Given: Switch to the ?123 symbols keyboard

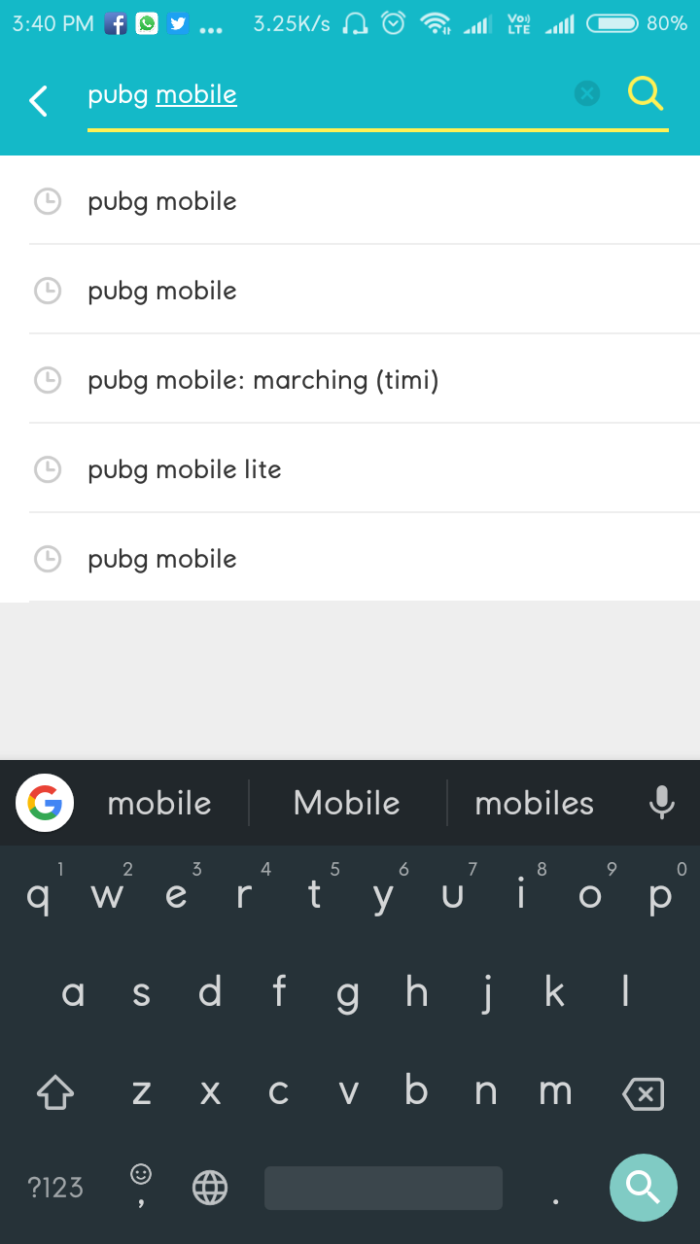Looking at the screenshot, I should coord(55,1187).
